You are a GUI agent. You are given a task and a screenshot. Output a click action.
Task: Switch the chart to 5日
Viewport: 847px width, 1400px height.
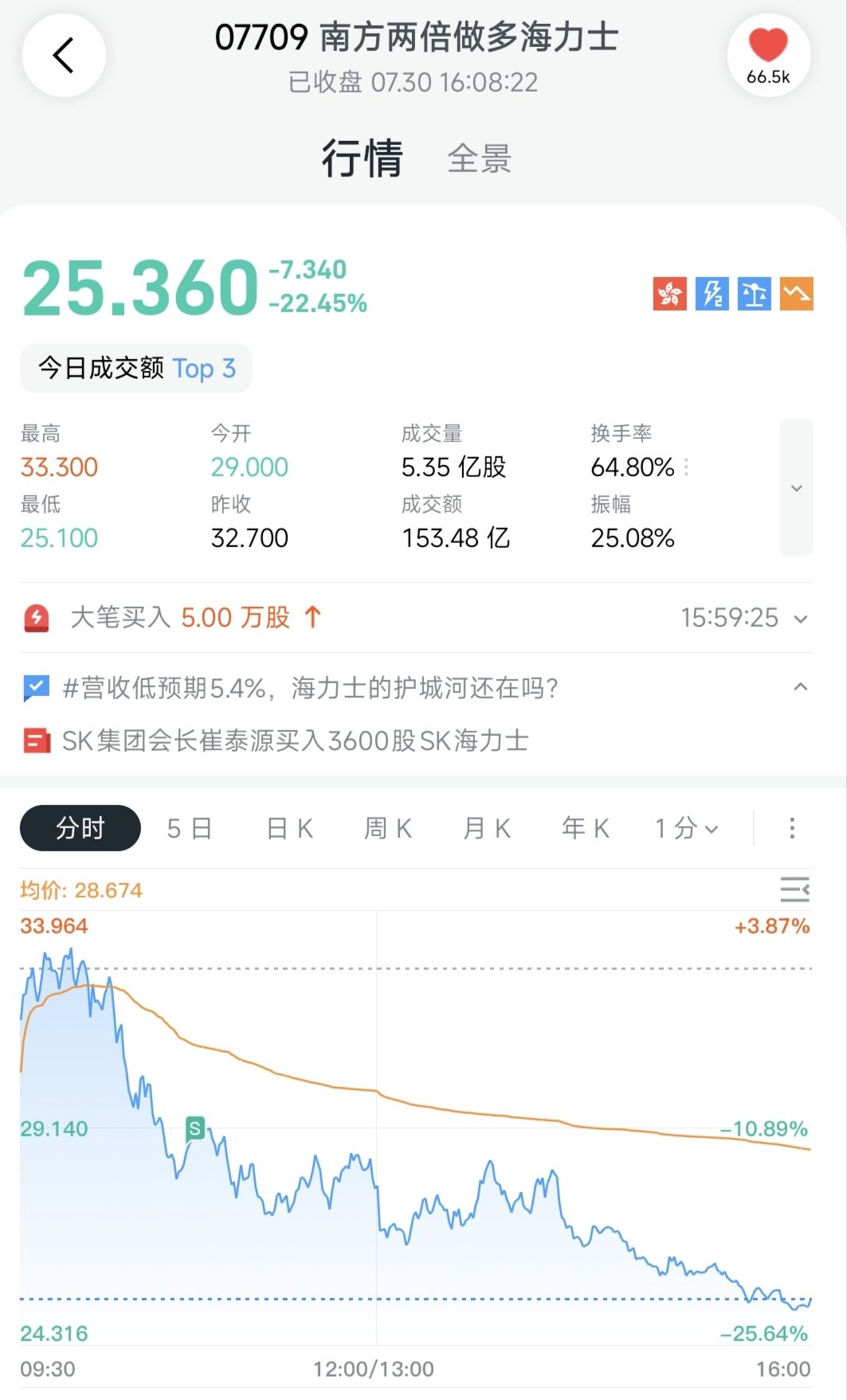(x=189, y=828)
